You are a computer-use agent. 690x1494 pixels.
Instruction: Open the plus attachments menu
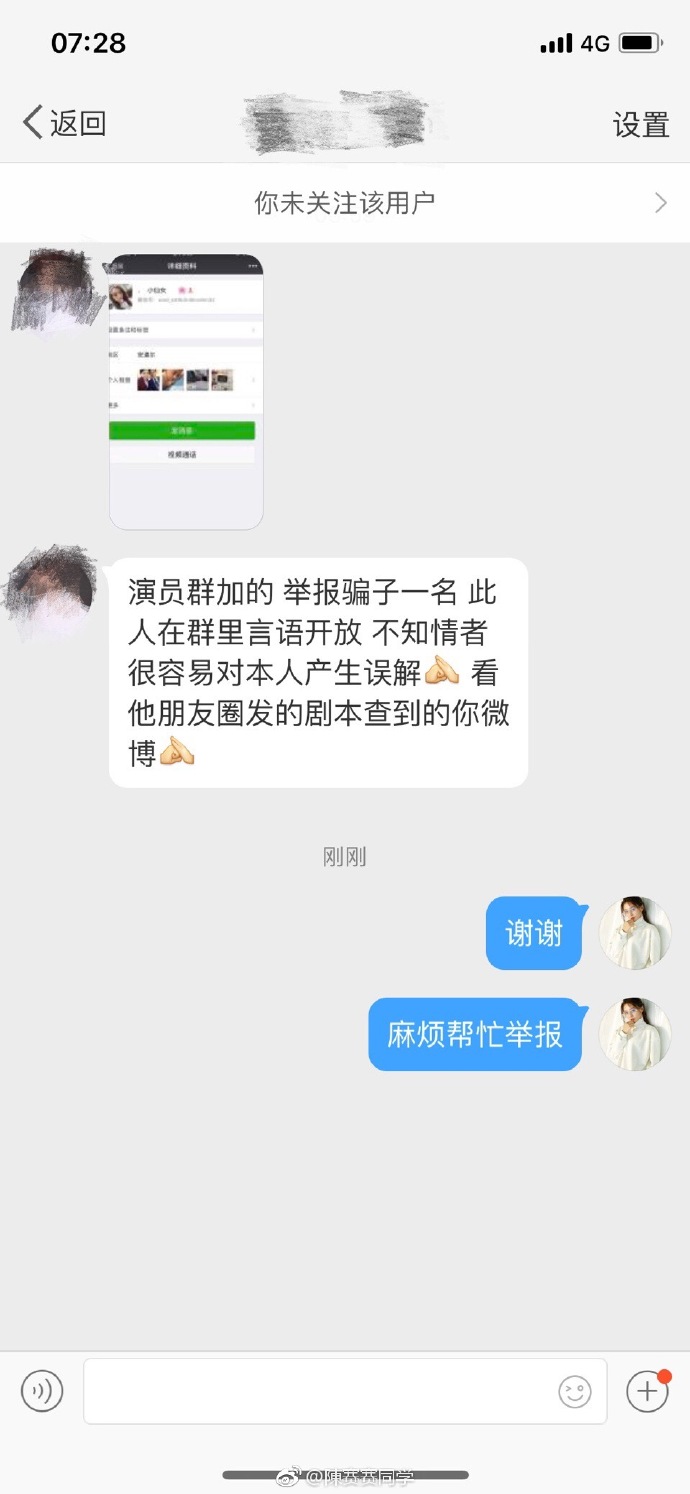click(647, 1391)
